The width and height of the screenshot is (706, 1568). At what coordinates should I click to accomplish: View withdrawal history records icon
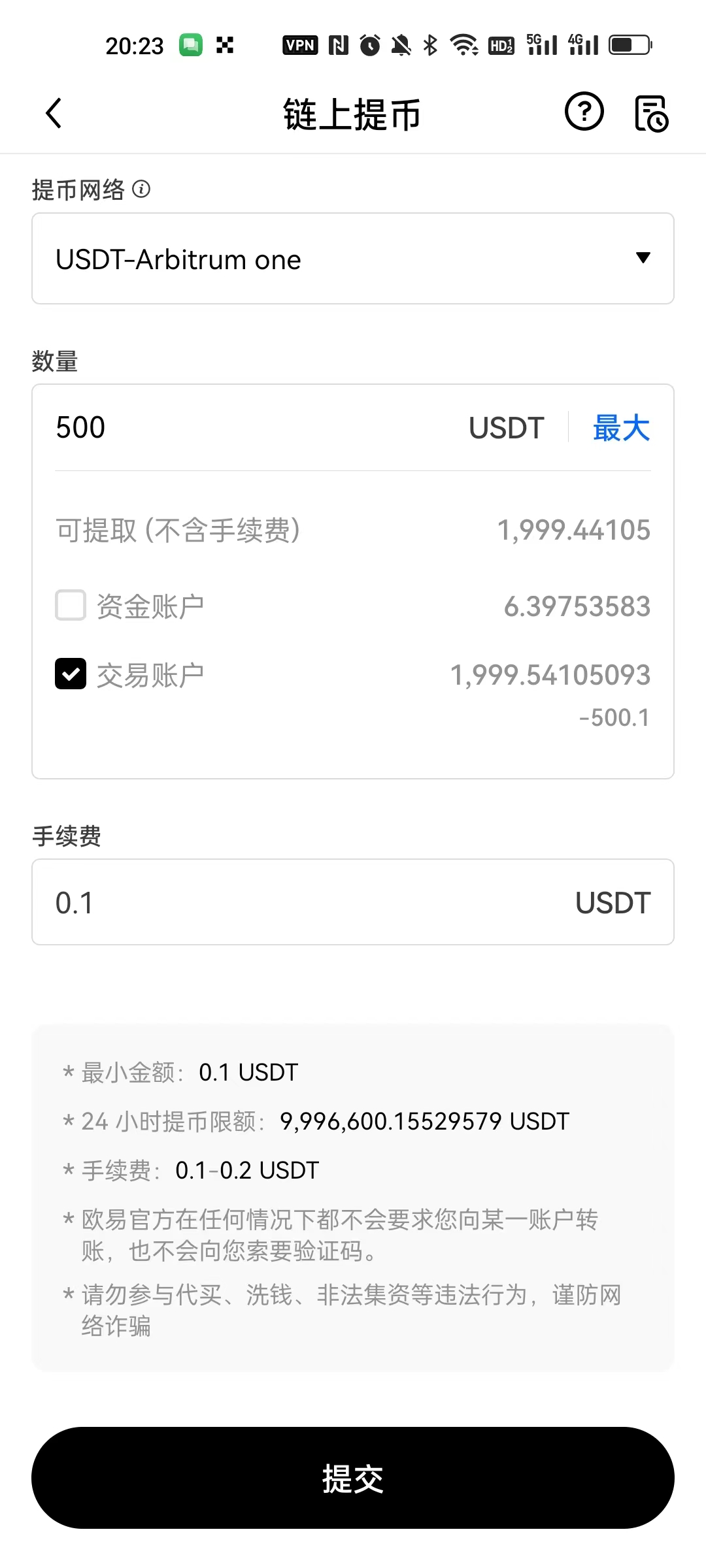point(651,114)
